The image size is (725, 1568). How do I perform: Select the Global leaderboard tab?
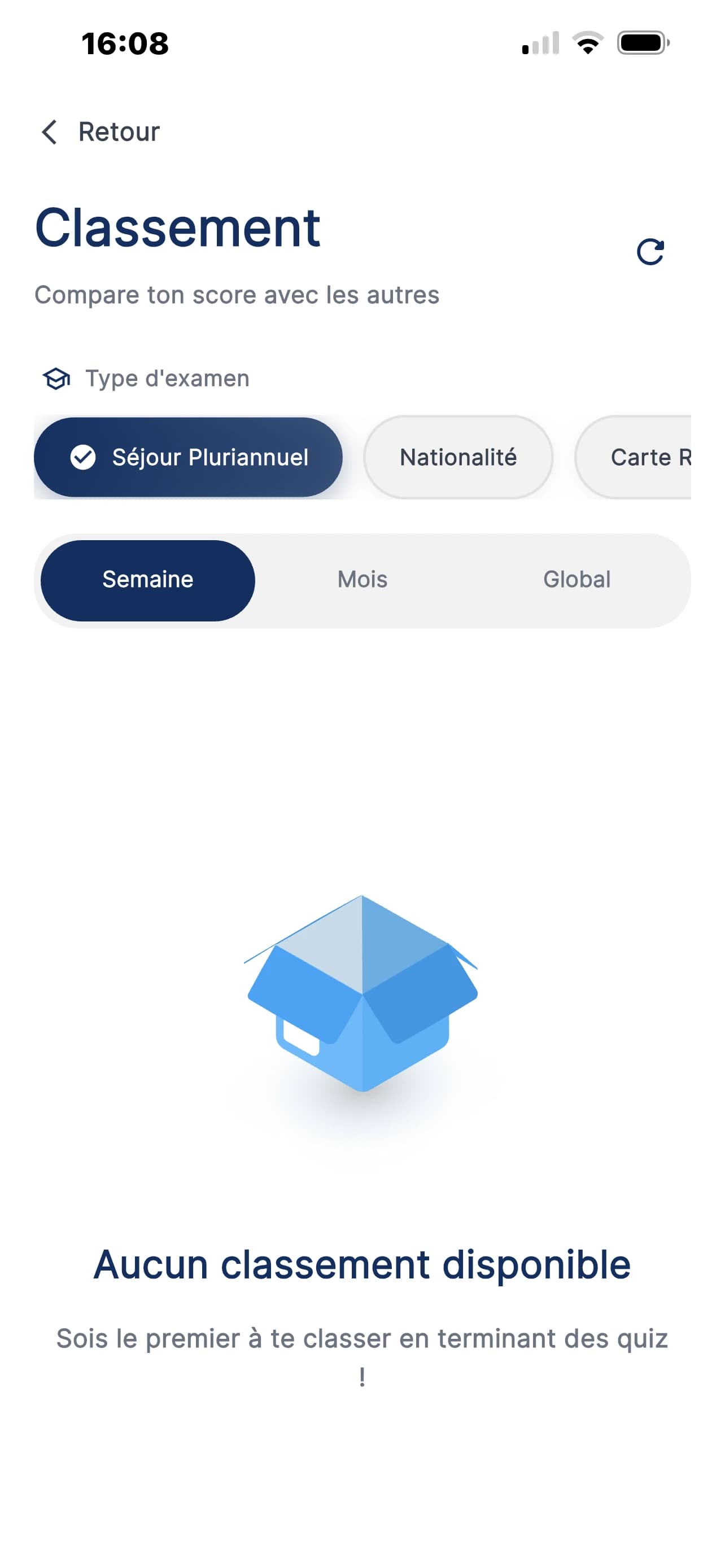[x=577, y=580]
